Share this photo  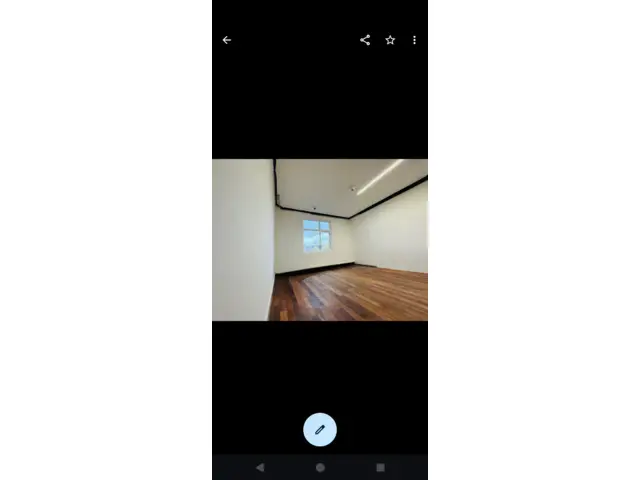[365, 40]
